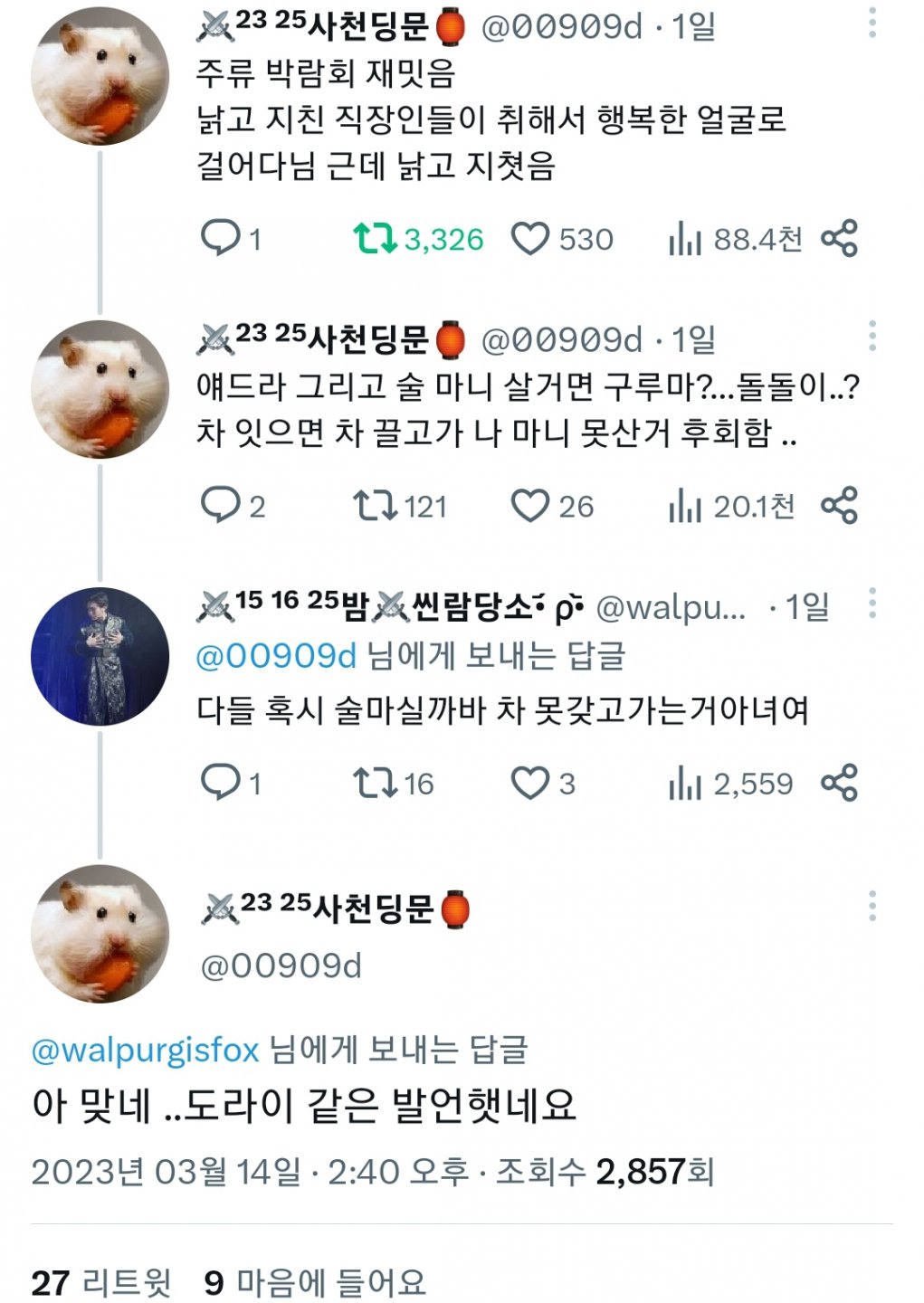Share the reply with 2,559 views
Screen dimensions: 924x1303
pos(839,783)
